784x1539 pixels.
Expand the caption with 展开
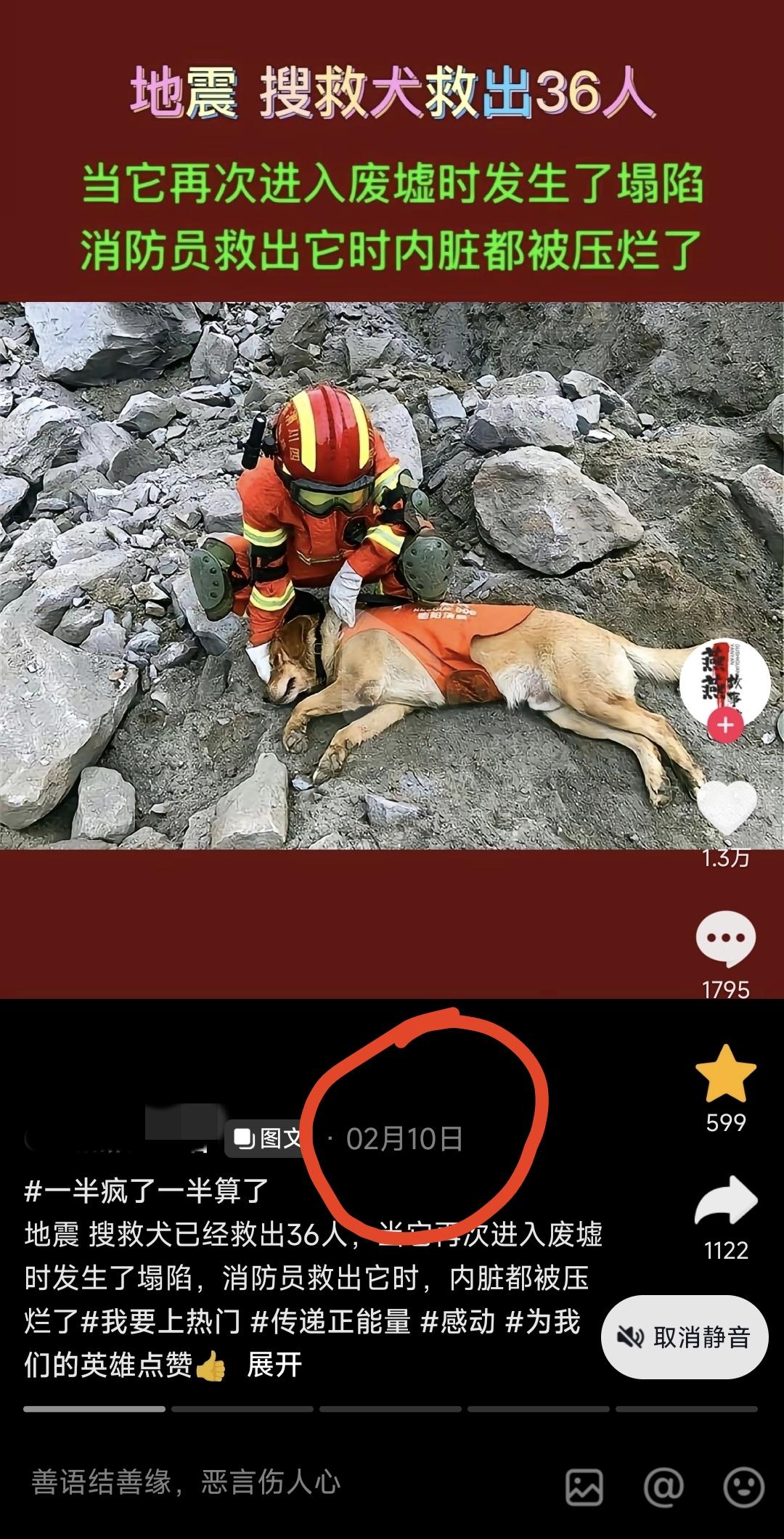click(x=274, y=1365)
